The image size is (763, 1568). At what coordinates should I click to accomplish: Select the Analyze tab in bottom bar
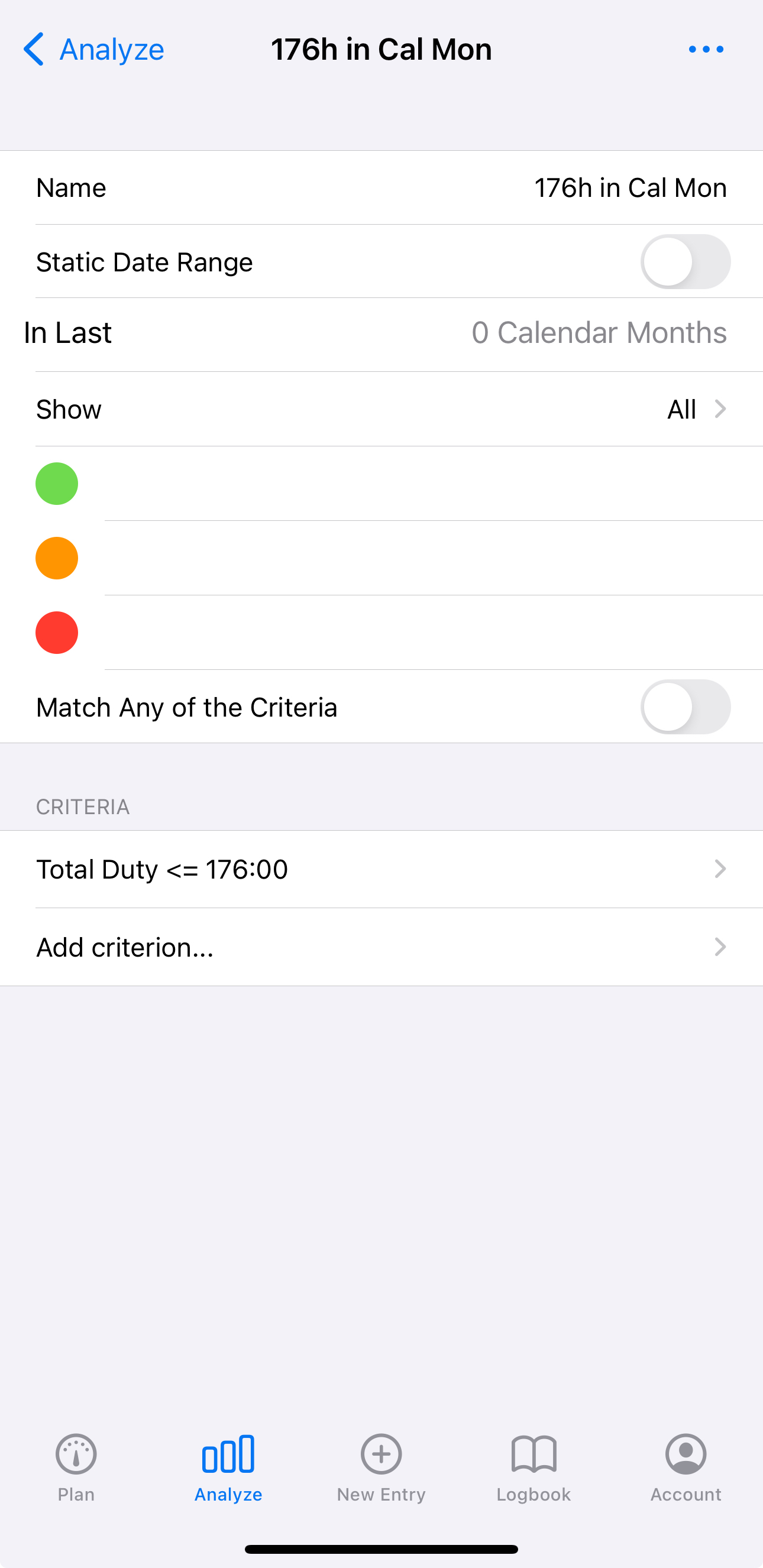228,1468
